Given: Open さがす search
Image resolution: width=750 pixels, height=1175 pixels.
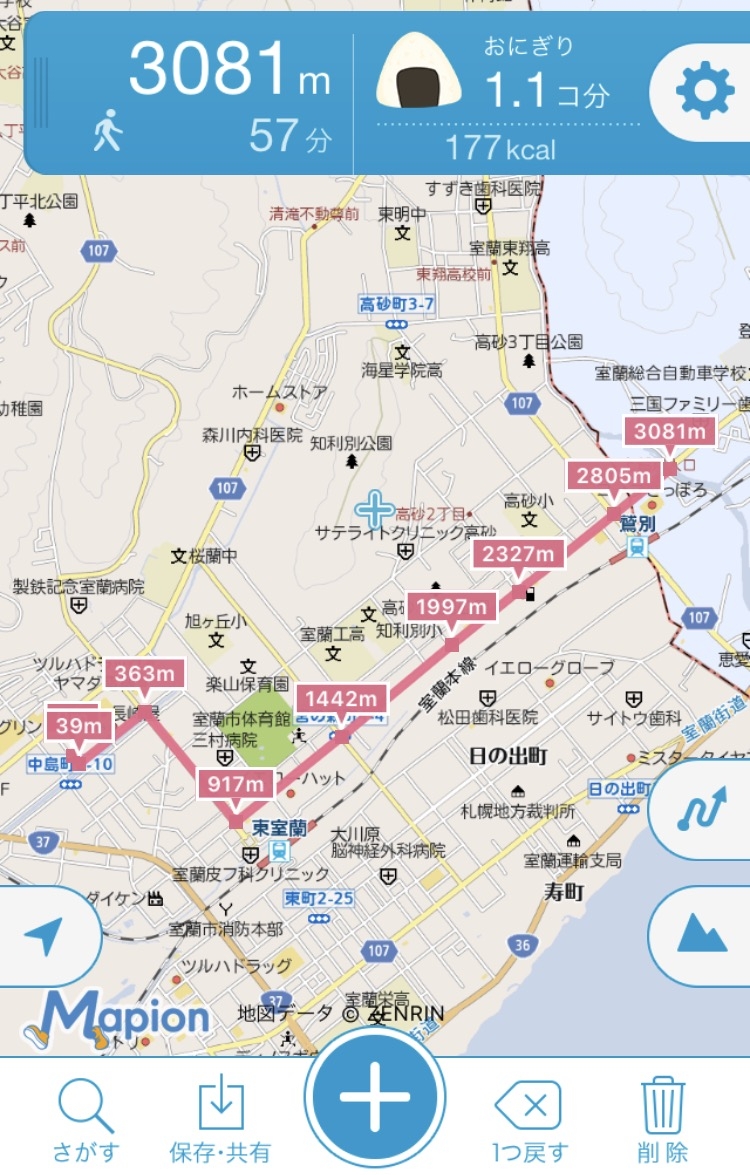Looking at the screenshot, I should (x=87, y=1118).
